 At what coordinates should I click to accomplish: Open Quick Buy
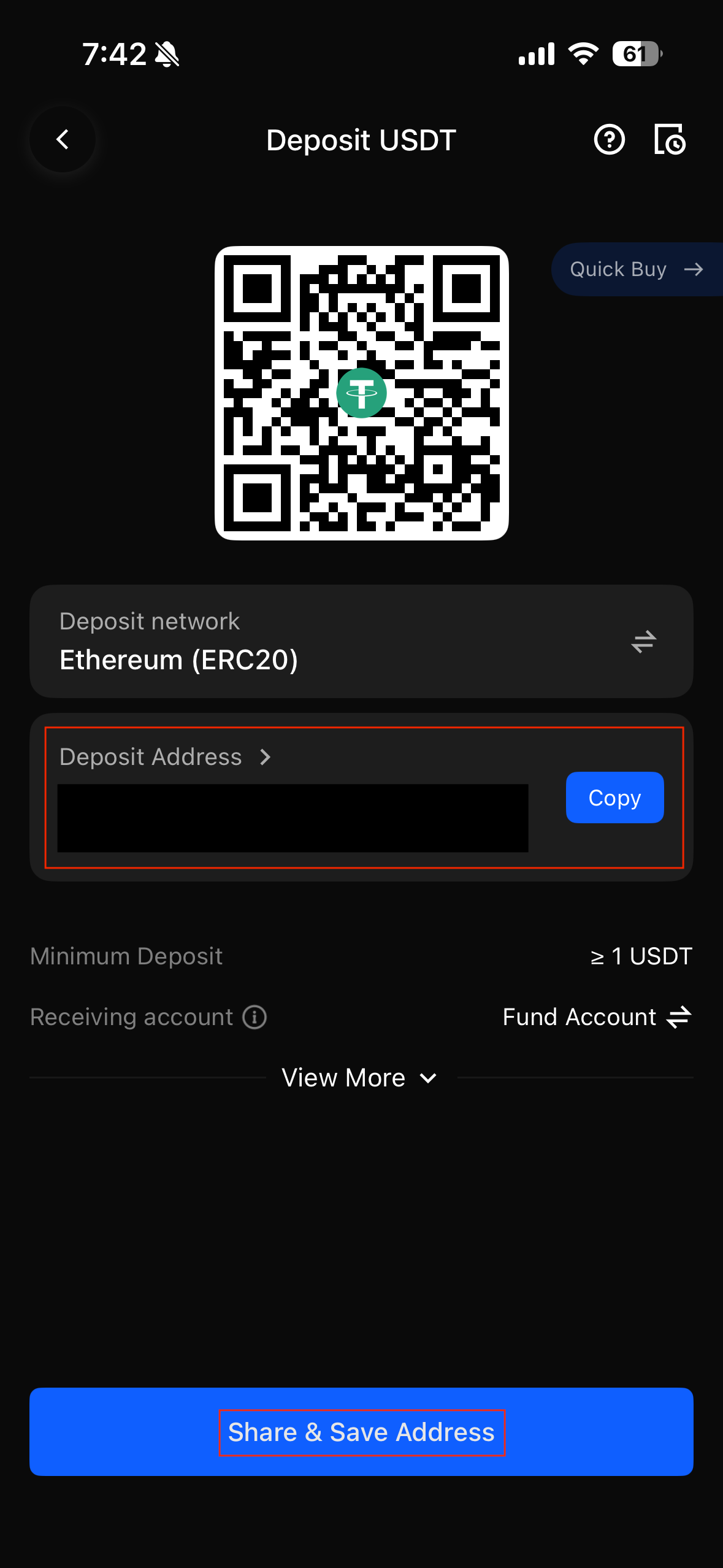[x=636, y=269]
